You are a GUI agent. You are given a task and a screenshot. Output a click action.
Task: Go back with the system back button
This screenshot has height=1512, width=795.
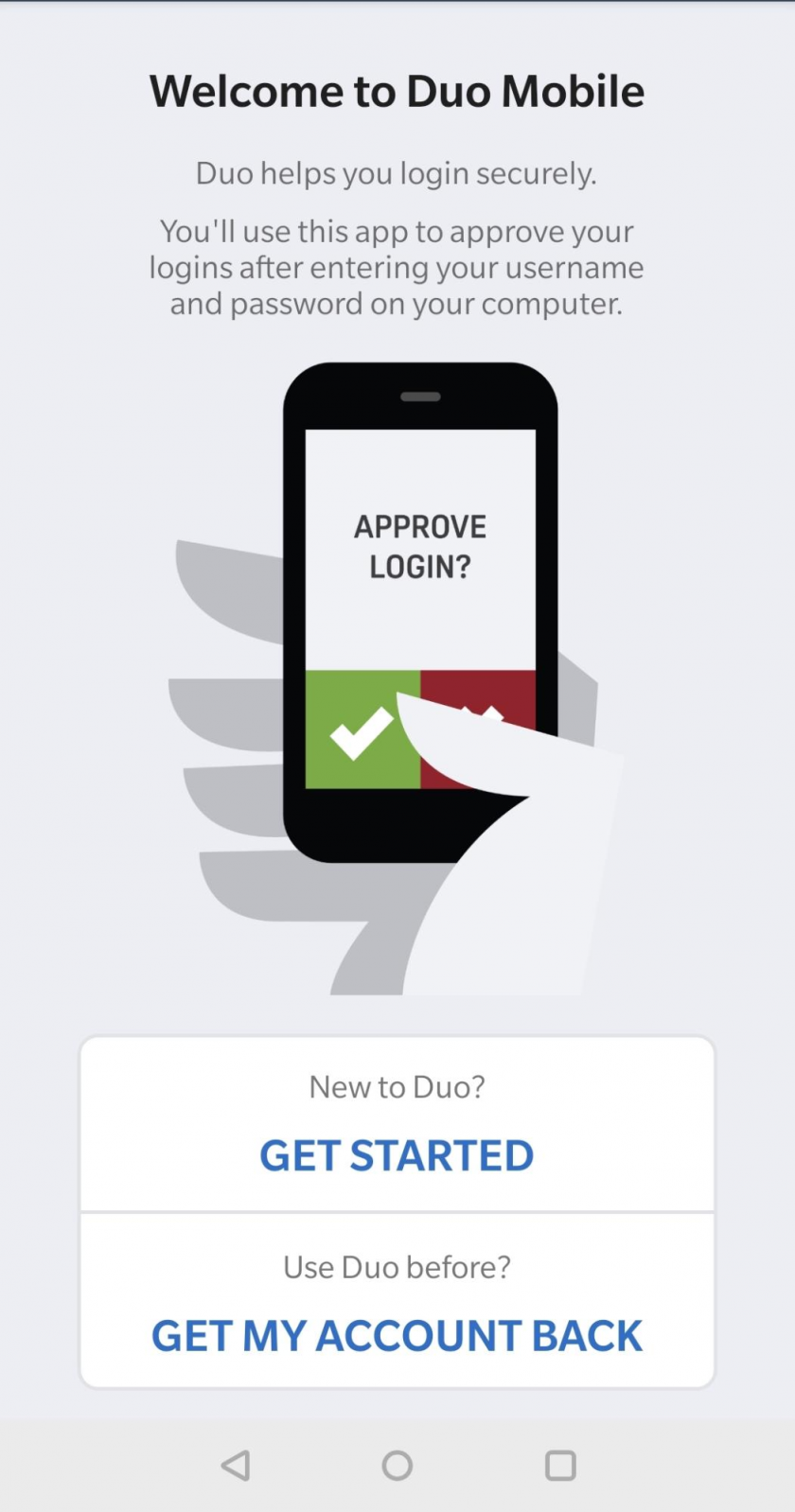[236, 1465]
